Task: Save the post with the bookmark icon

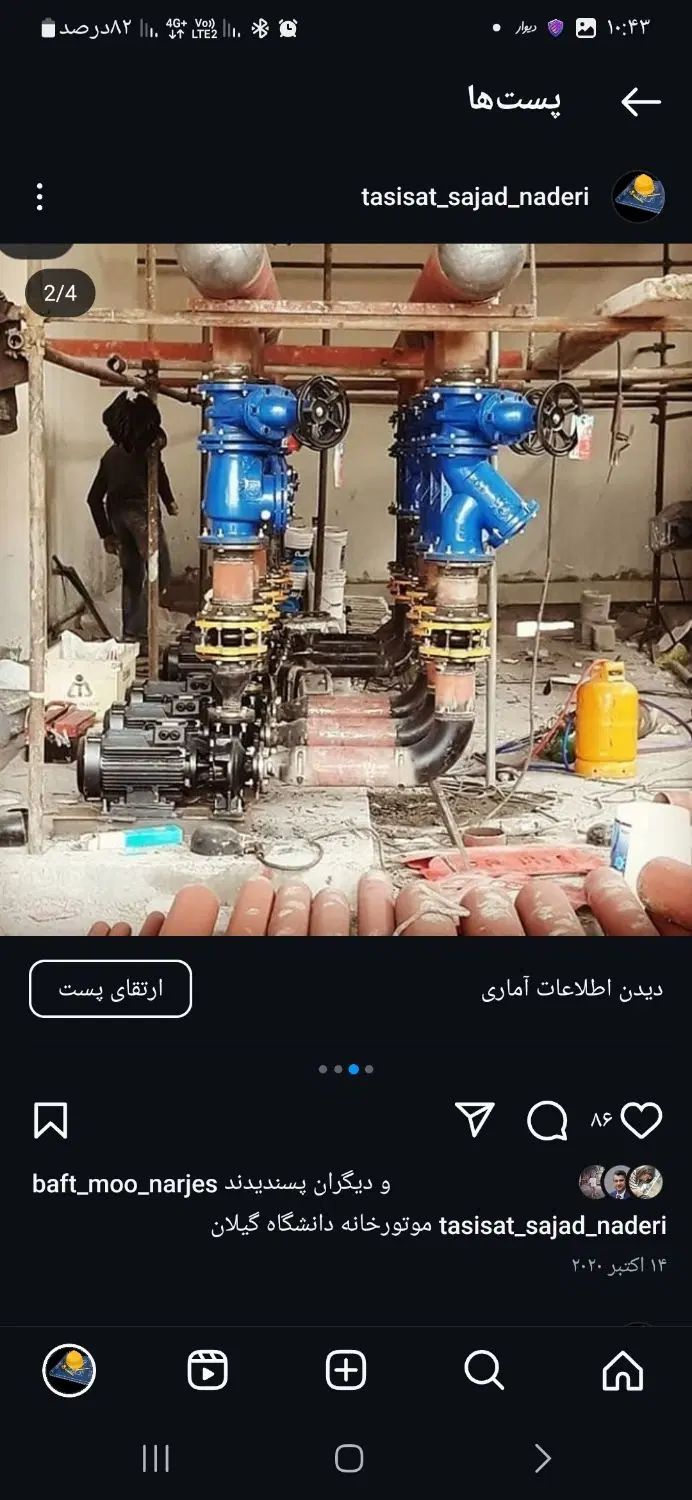Action: 51,1121
